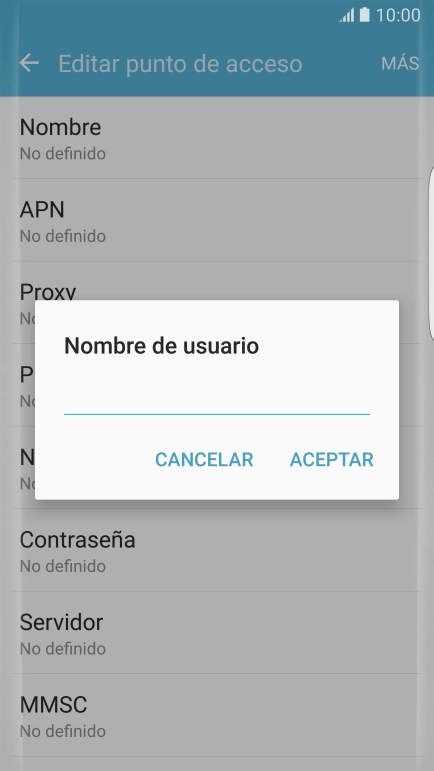Confirm with ACEPTAR
Image resolution: width=434 pixels, height=771 pixels.
click(332, 460)
